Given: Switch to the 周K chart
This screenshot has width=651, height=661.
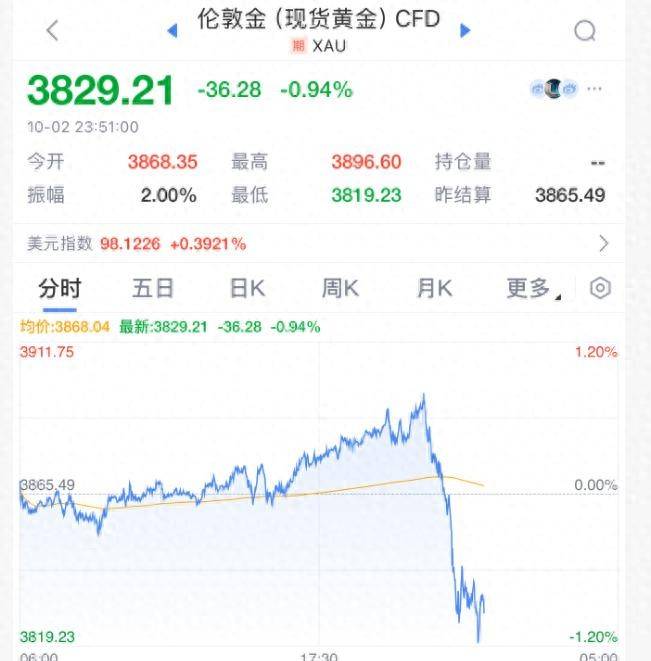Looking at the screenshot, I should click(340, 289).
